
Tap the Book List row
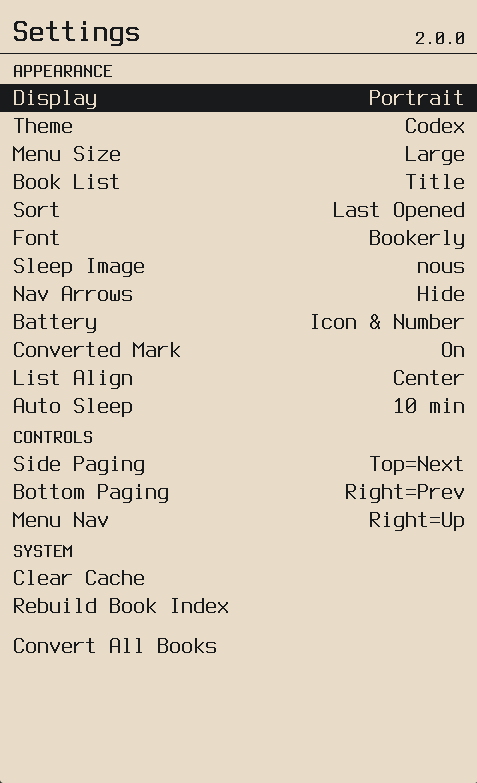[238, 182]
